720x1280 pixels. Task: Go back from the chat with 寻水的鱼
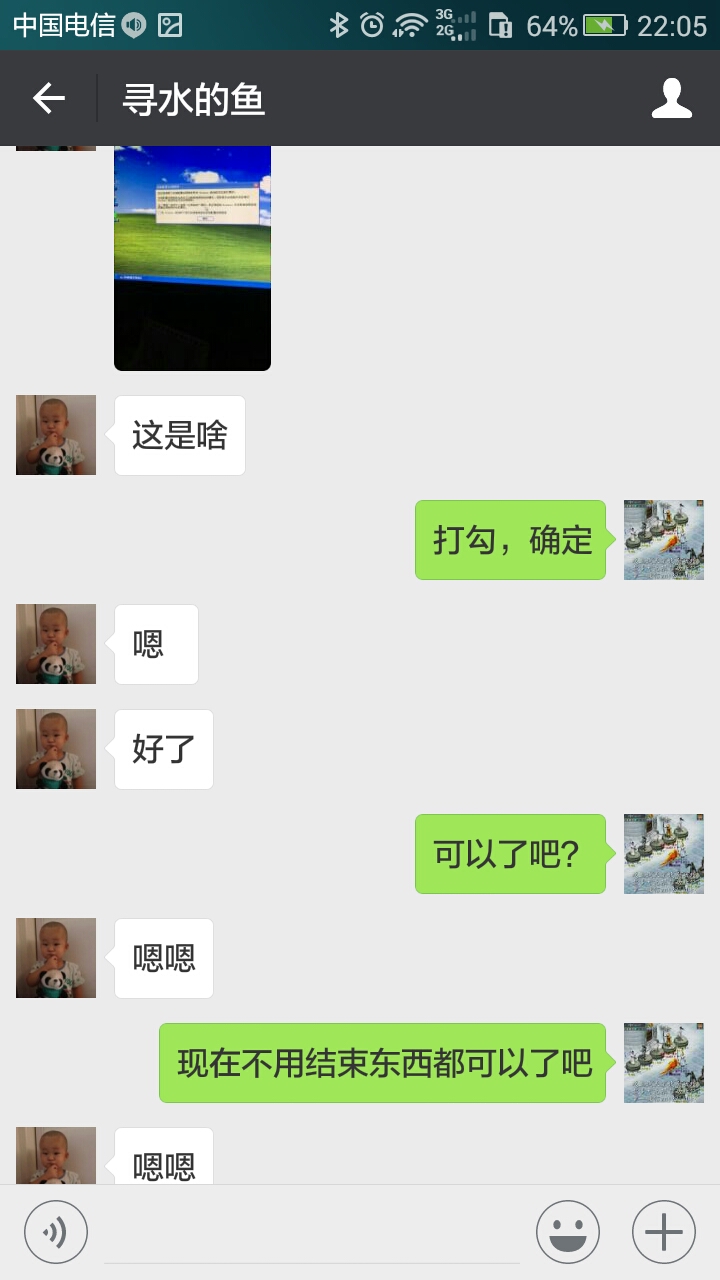point(48,98)
